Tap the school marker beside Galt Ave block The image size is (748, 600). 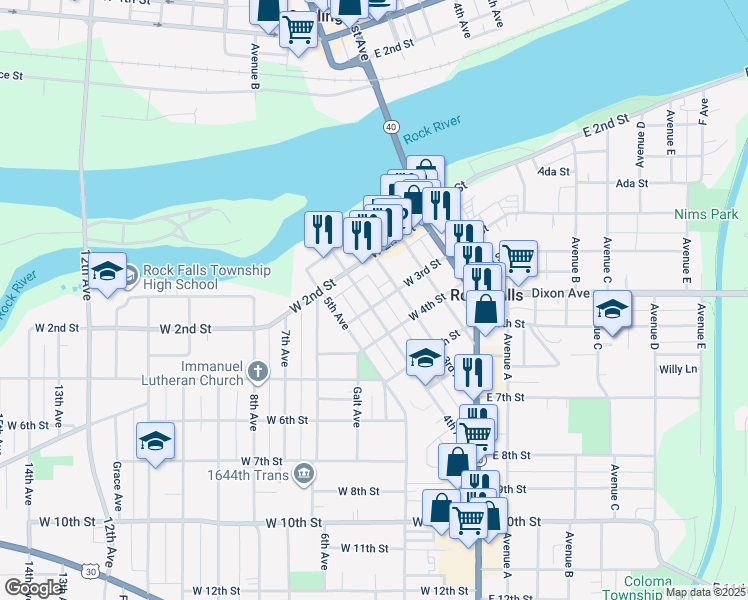425,359
